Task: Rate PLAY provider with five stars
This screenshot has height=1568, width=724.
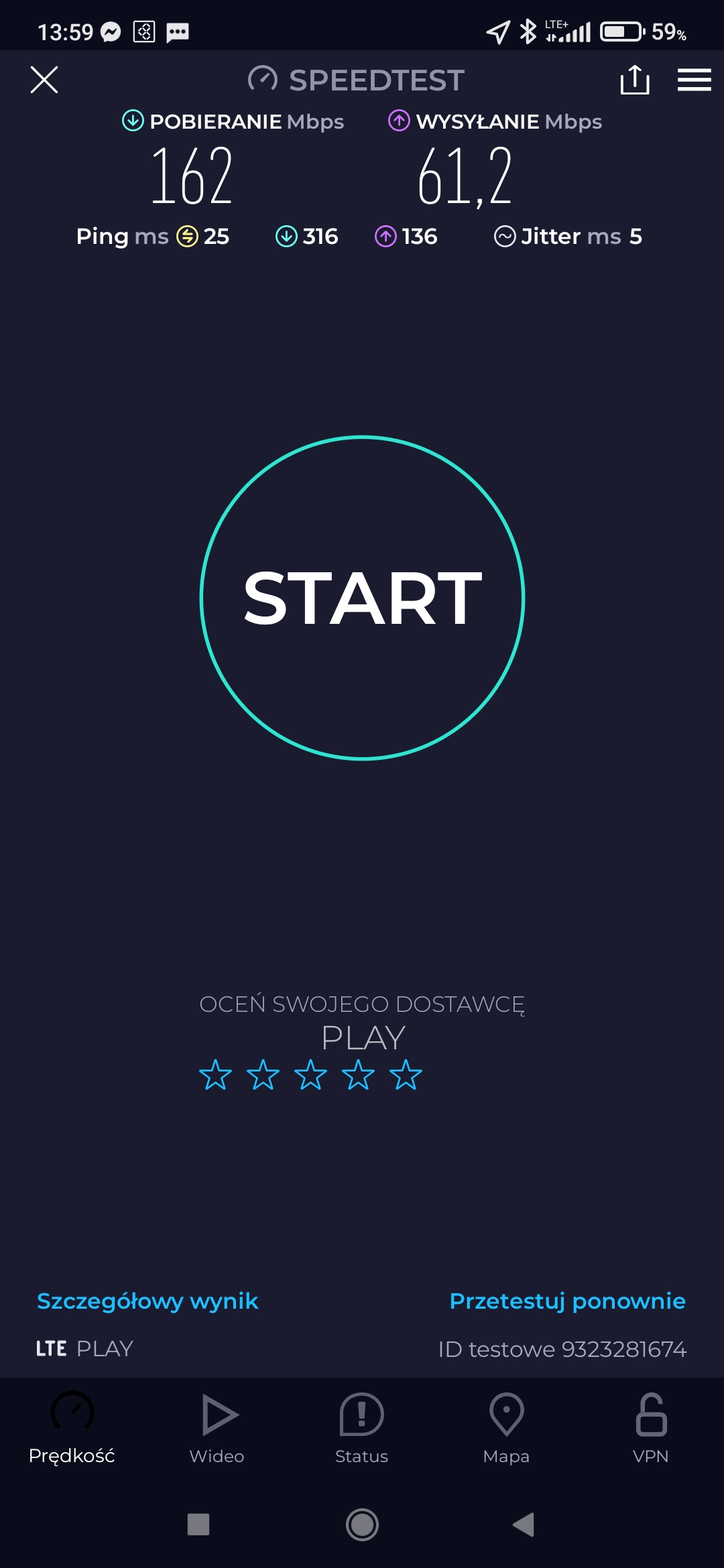Action: (406, 1075)
